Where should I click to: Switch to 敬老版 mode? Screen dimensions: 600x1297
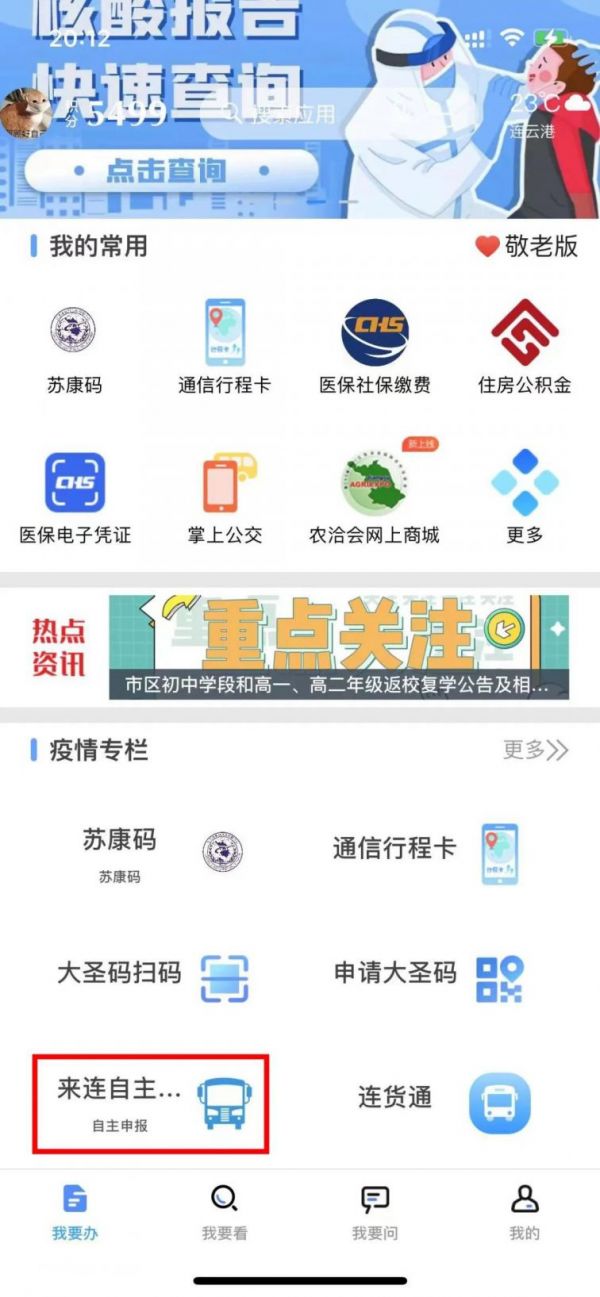(527, 246)
